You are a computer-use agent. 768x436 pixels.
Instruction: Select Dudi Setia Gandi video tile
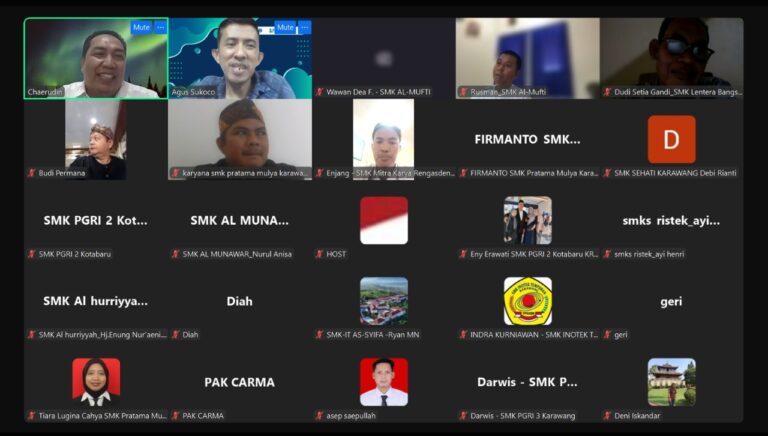(x=671, y=58)
